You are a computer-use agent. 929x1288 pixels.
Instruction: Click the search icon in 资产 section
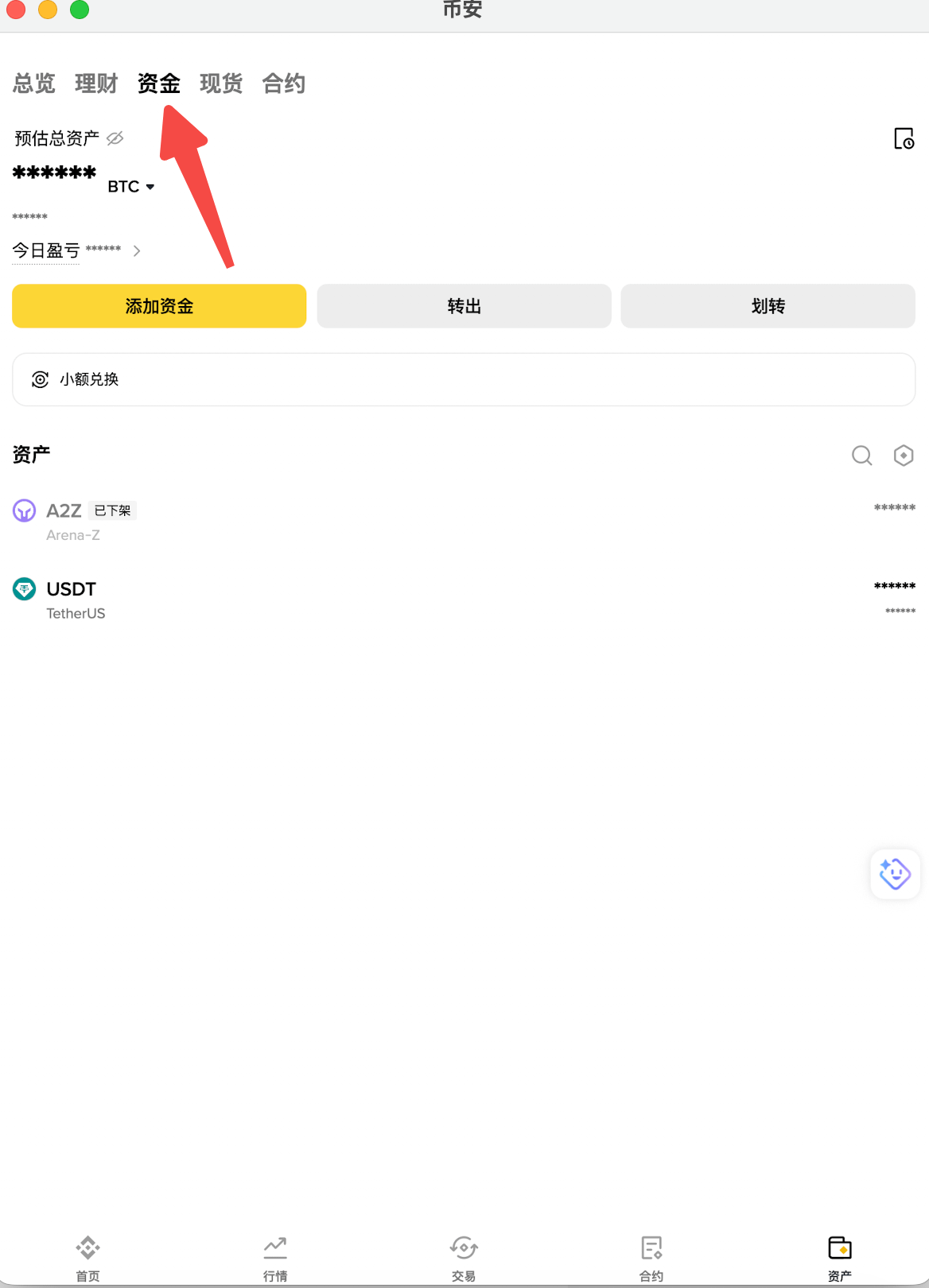tap(861, 456)
